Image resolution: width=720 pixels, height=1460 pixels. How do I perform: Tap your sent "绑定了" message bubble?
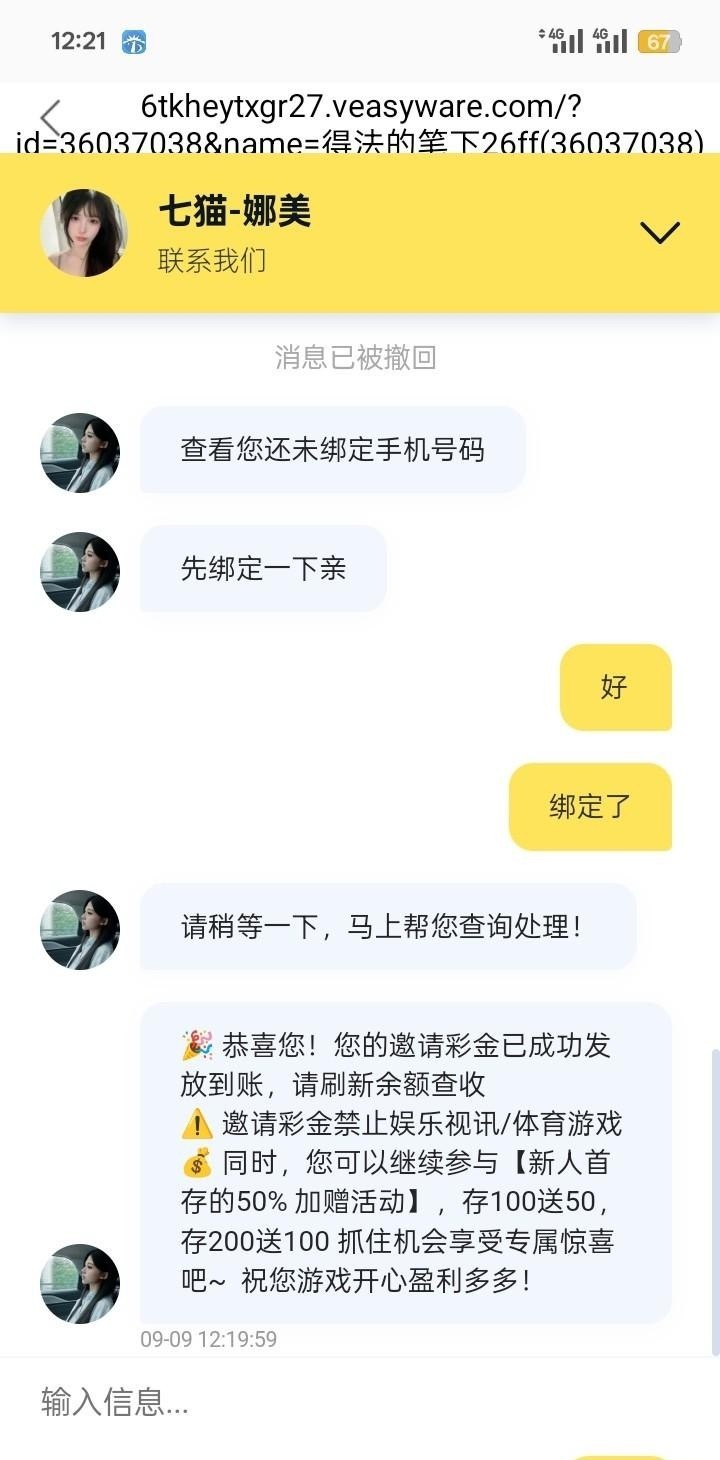(590, 807)
